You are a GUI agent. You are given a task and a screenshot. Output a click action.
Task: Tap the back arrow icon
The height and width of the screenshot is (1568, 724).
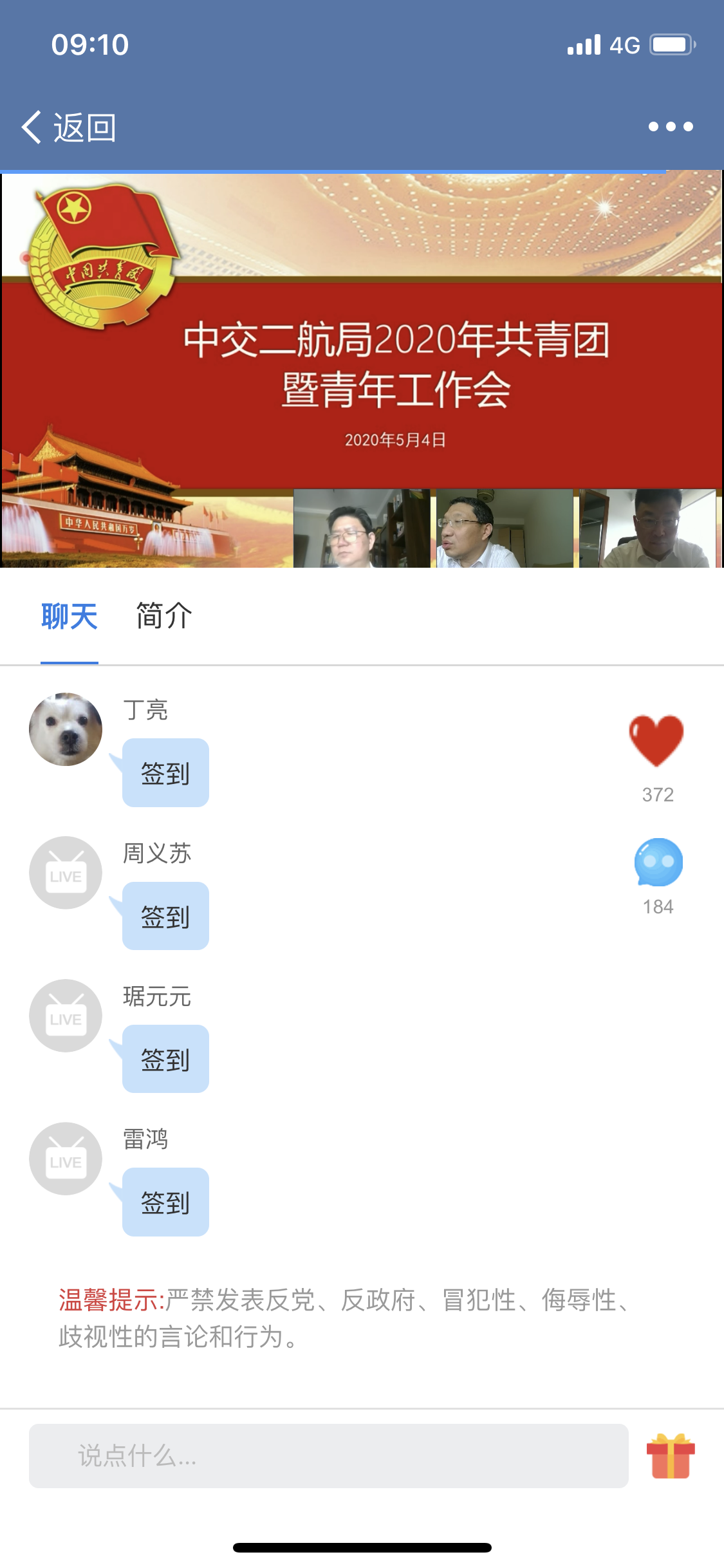point(32,127)
